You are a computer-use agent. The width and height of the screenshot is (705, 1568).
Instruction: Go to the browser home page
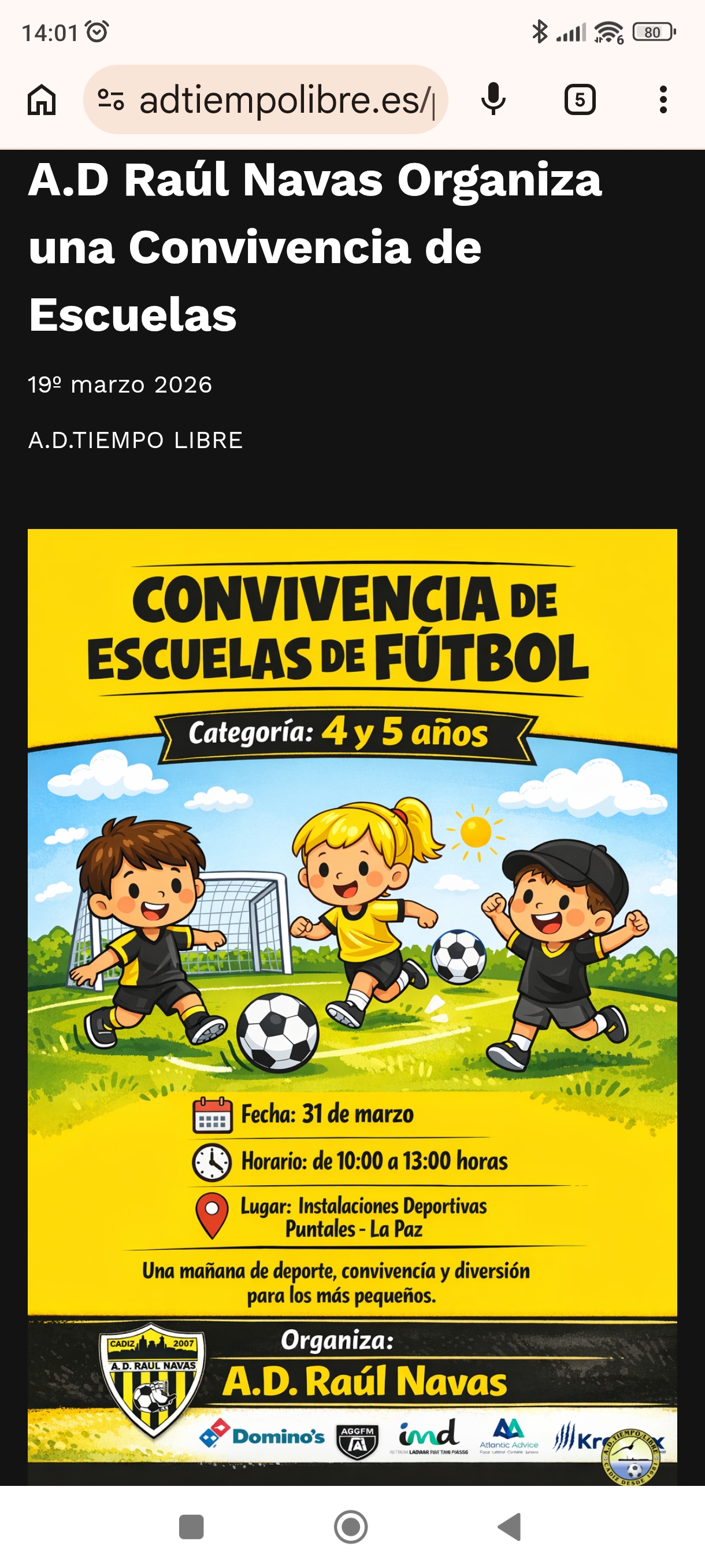point(42,100)
